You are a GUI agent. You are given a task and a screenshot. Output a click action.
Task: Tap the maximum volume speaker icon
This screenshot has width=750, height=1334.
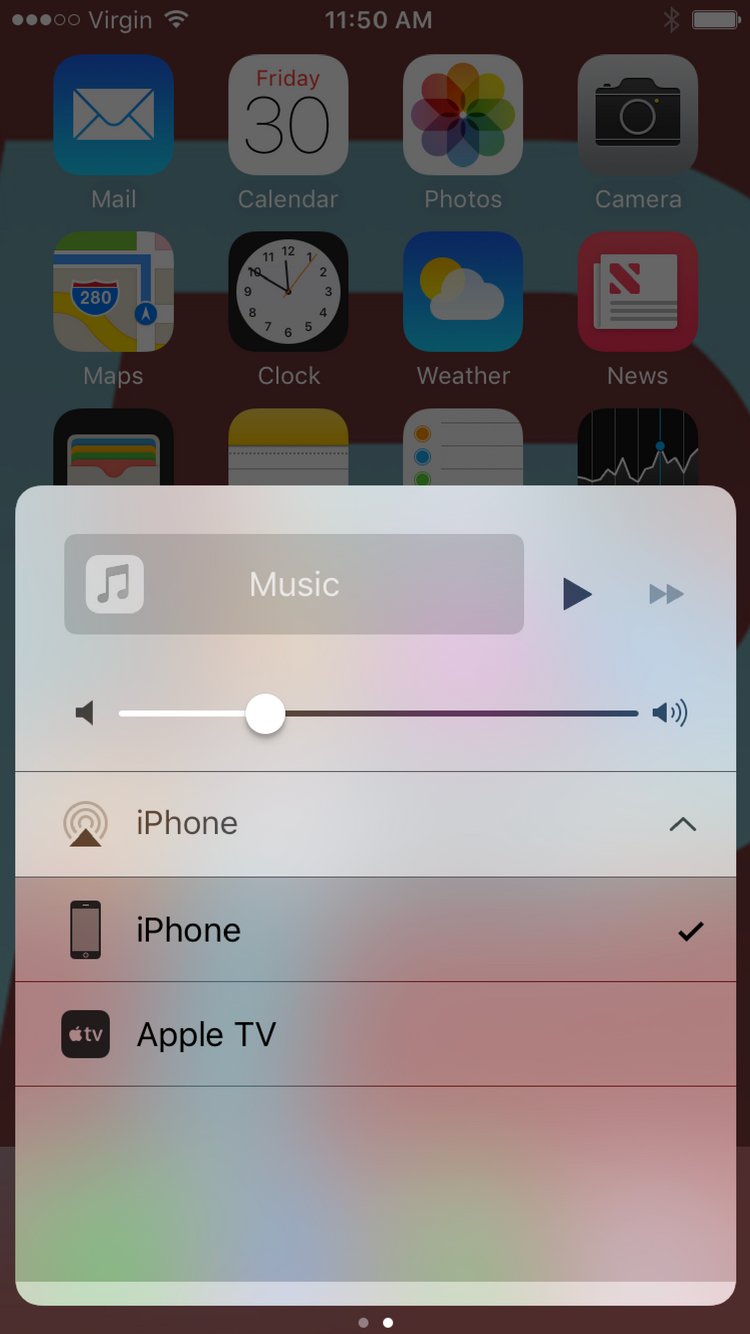click(x=670, y=713)
